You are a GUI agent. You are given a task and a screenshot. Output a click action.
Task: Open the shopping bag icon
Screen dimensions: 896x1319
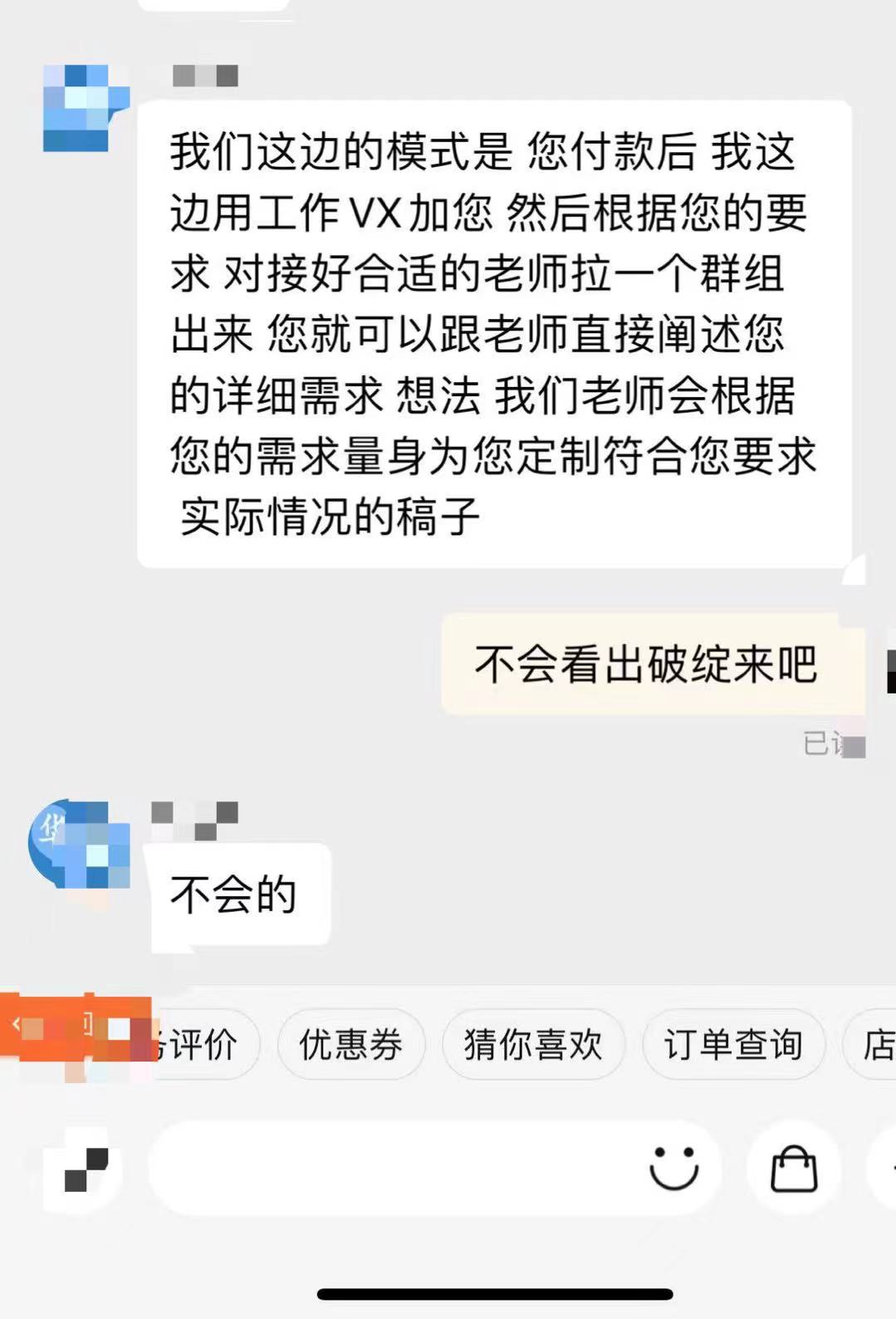pyautogui.click(x=794, y=1168)
